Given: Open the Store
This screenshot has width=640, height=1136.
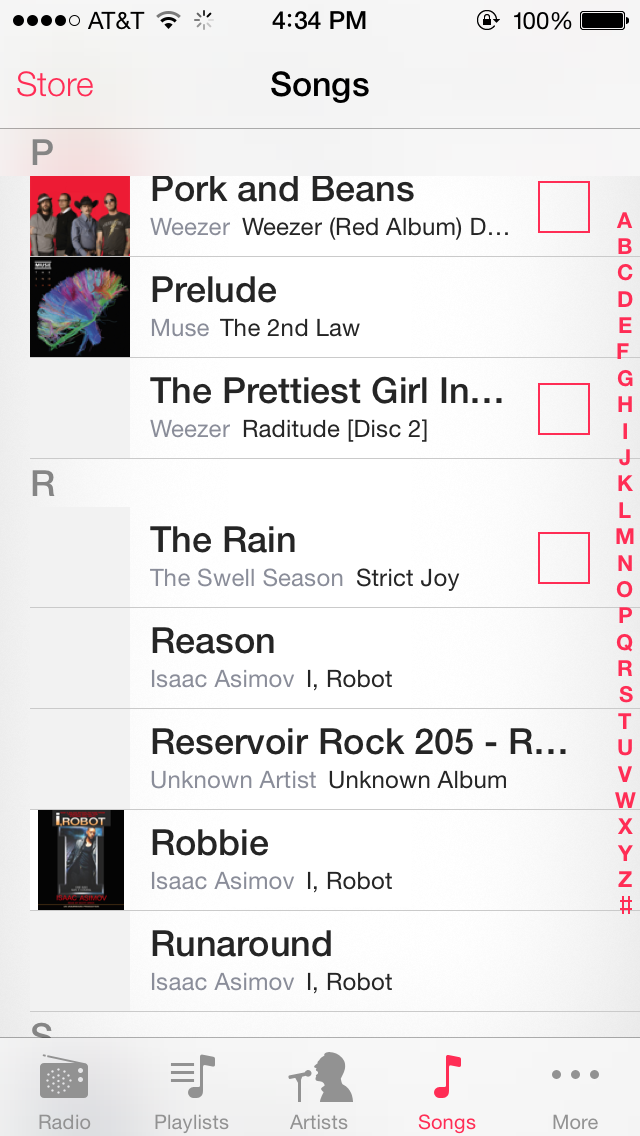Looking at the screenshot, I should click(x=55, y=85).
